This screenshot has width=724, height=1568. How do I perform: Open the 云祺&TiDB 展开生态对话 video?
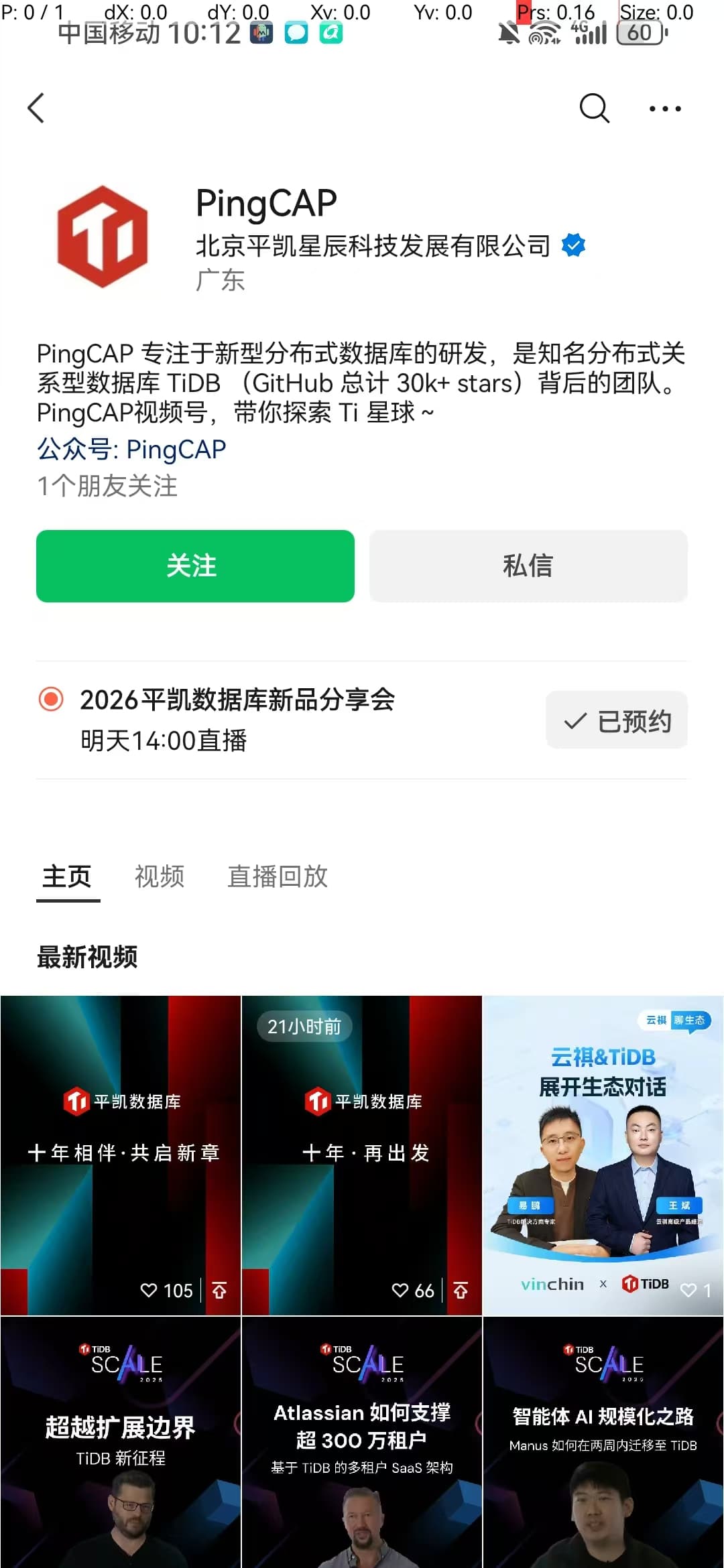coord(603,1153)
